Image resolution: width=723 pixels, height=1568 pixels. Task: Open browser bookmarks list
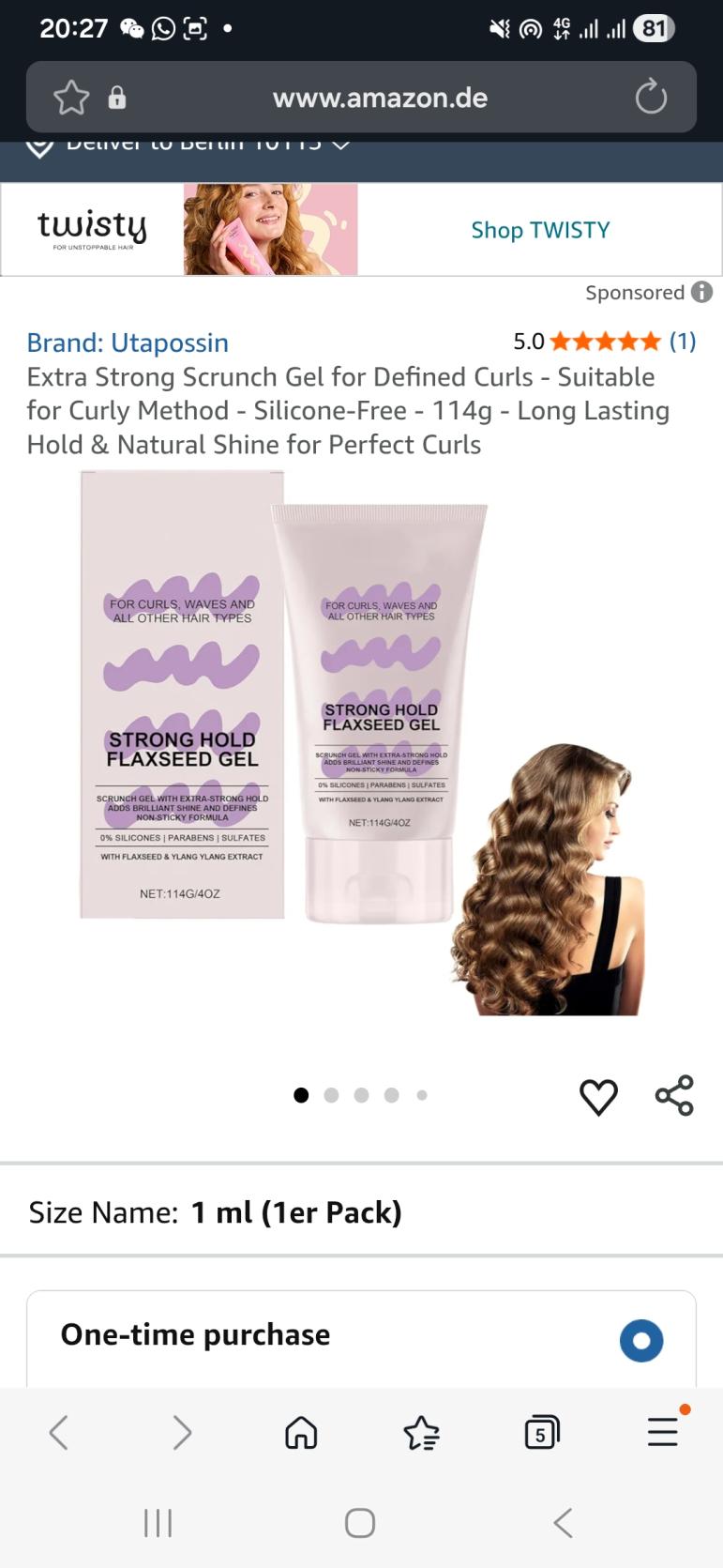click(x=421, y=1432)
